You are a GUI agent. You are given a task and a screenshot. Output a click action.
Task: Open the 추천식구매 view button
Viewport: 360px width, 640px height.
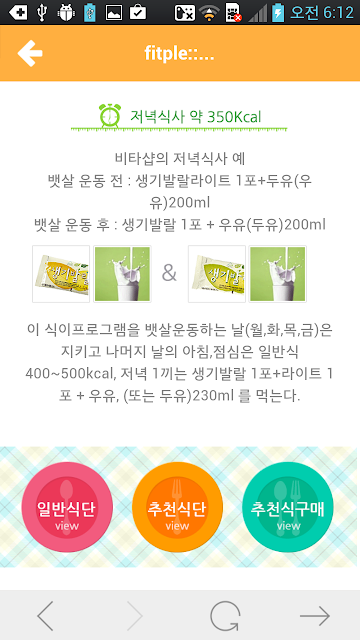tap(288, 507)
